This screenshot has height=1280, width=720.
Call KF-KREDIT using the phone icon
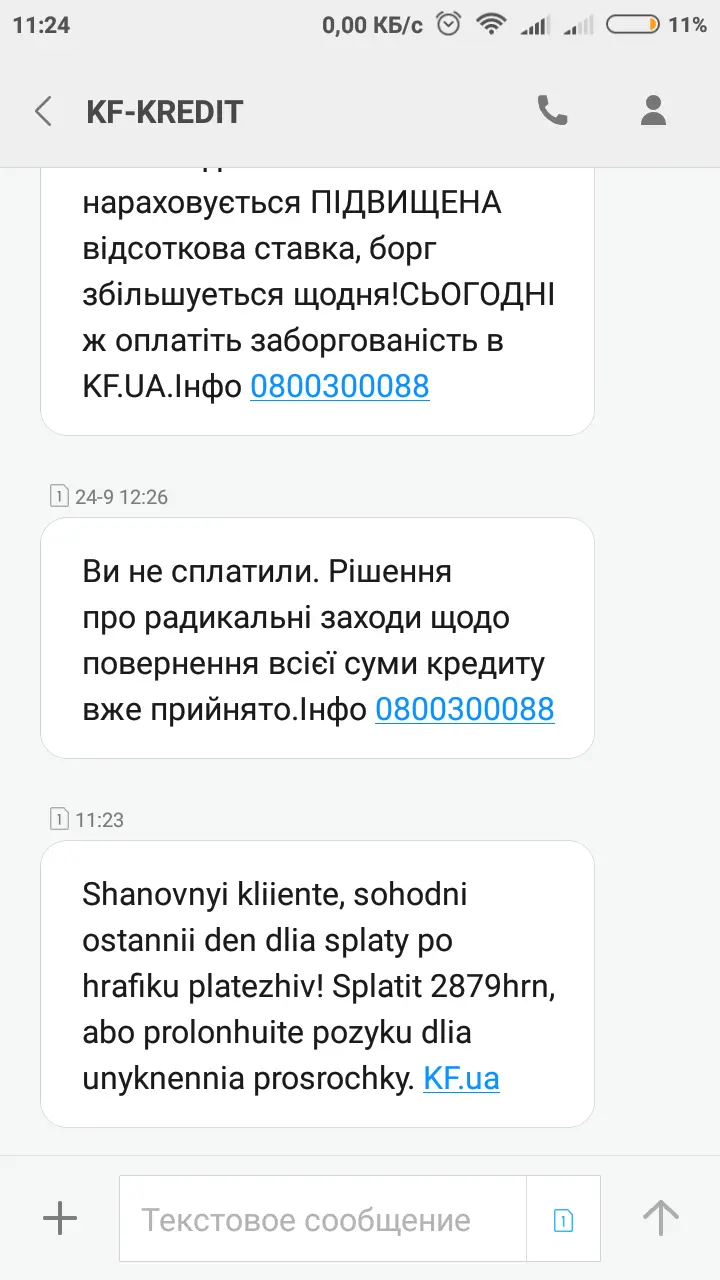552,110
